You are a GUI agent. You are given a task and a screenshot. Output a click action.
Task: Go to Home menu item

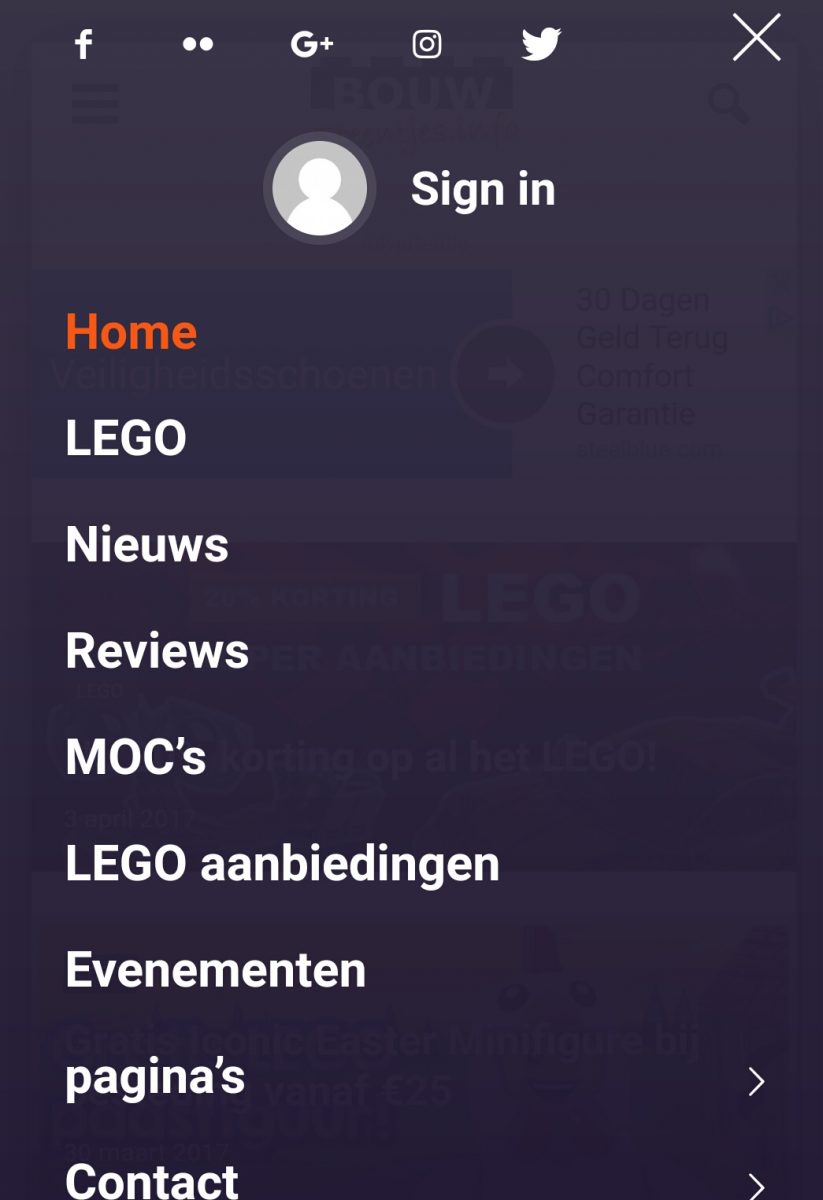pos(131,332)
